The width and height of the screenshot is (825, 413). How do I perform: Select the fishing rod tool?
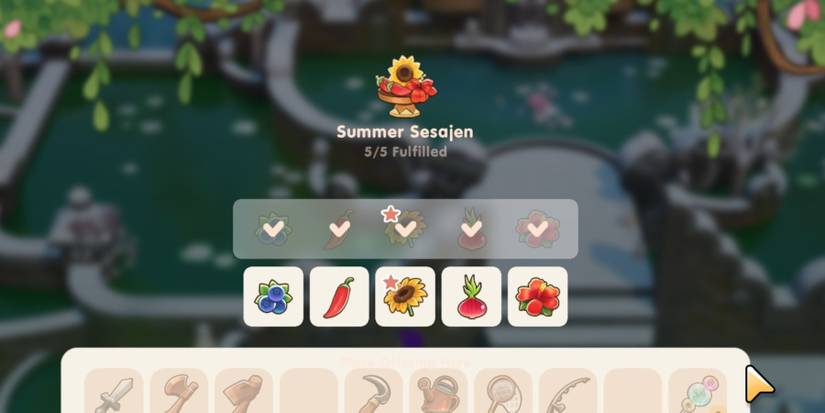pos(568,392)
